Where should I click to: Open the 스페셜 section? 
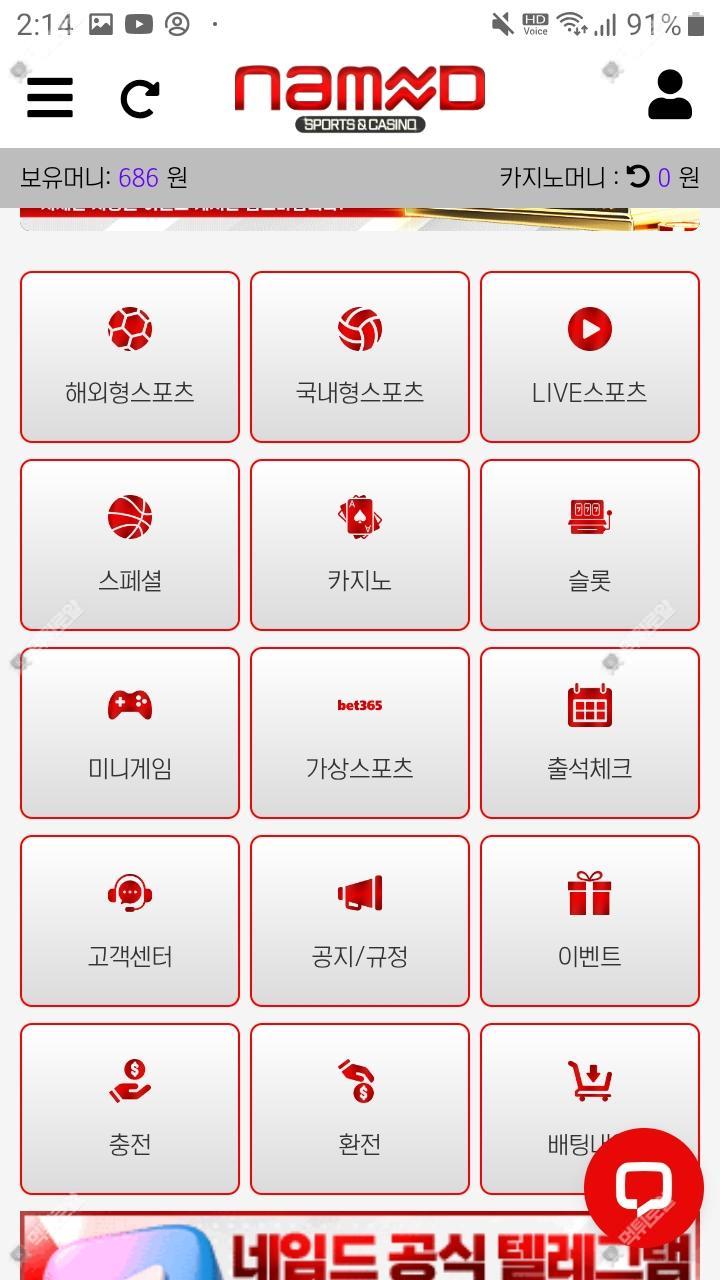click(x=130, y=545)
